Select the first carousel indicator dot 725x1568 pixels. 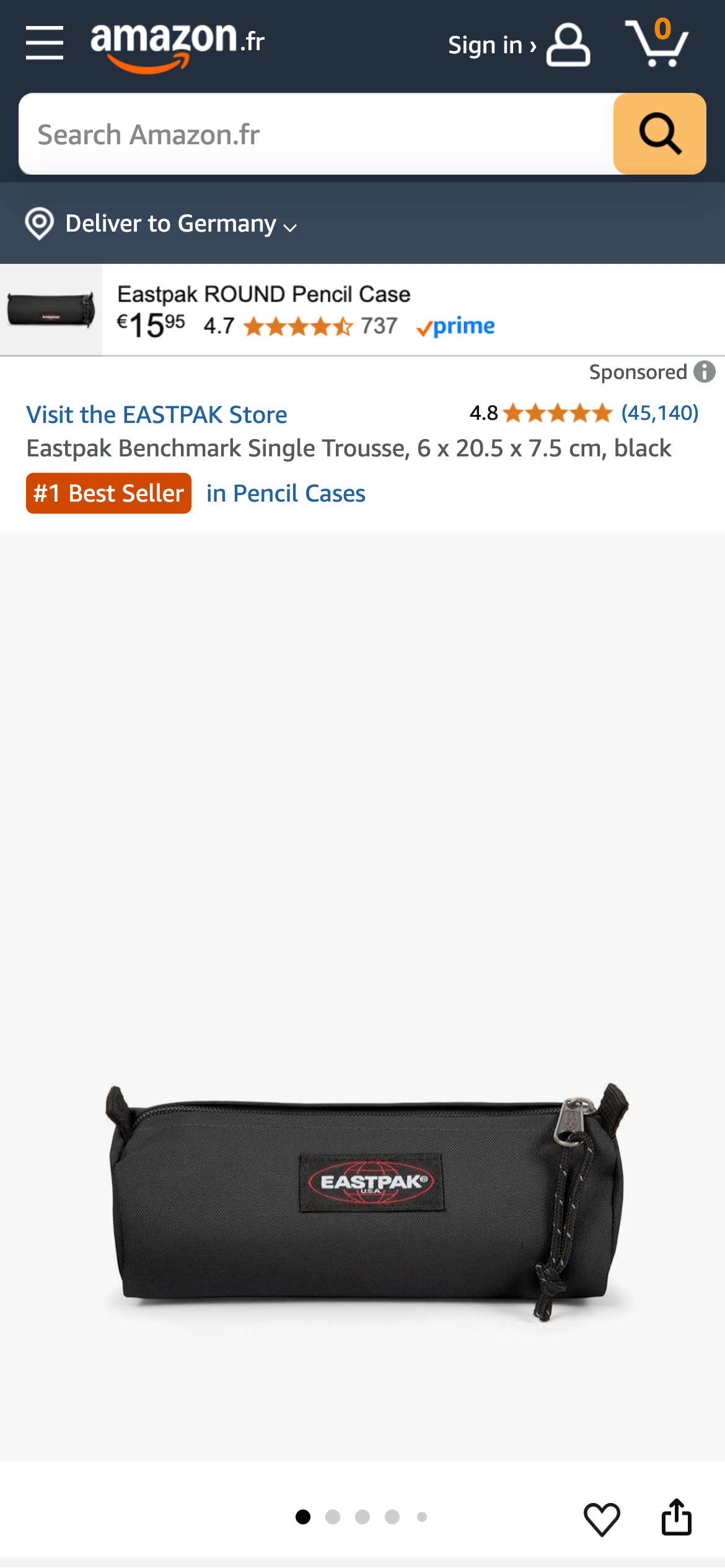303,1517
